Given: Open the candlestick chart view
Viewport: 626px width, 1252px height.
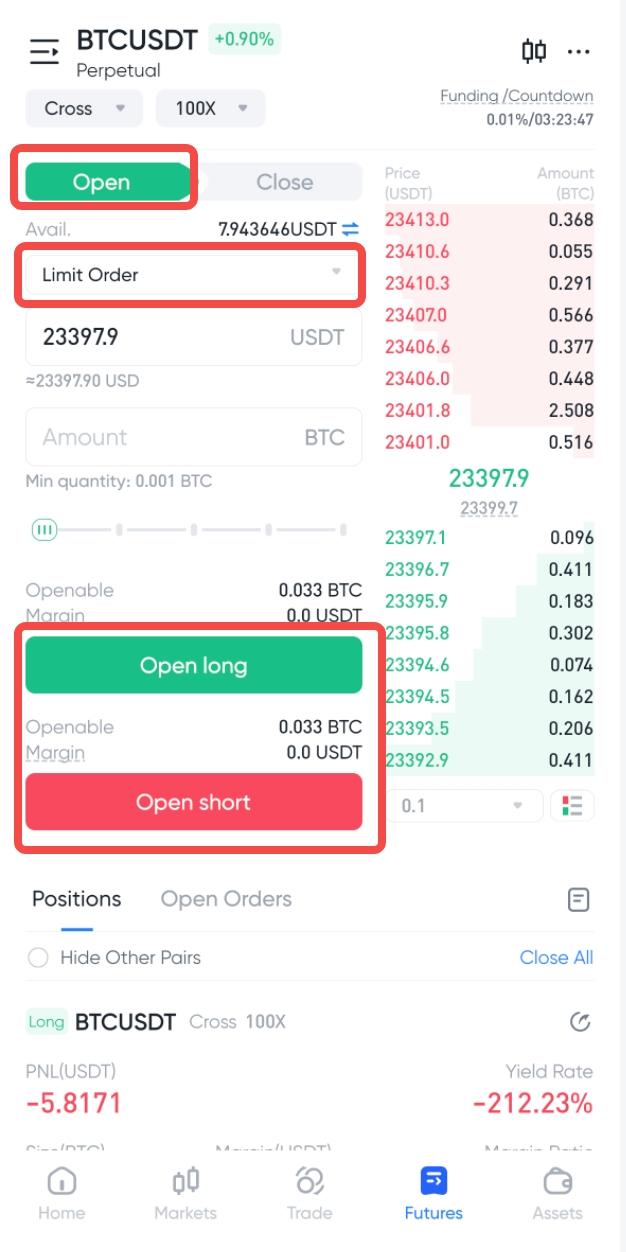Looking at the screenshot, I should (x=534, y=51).
